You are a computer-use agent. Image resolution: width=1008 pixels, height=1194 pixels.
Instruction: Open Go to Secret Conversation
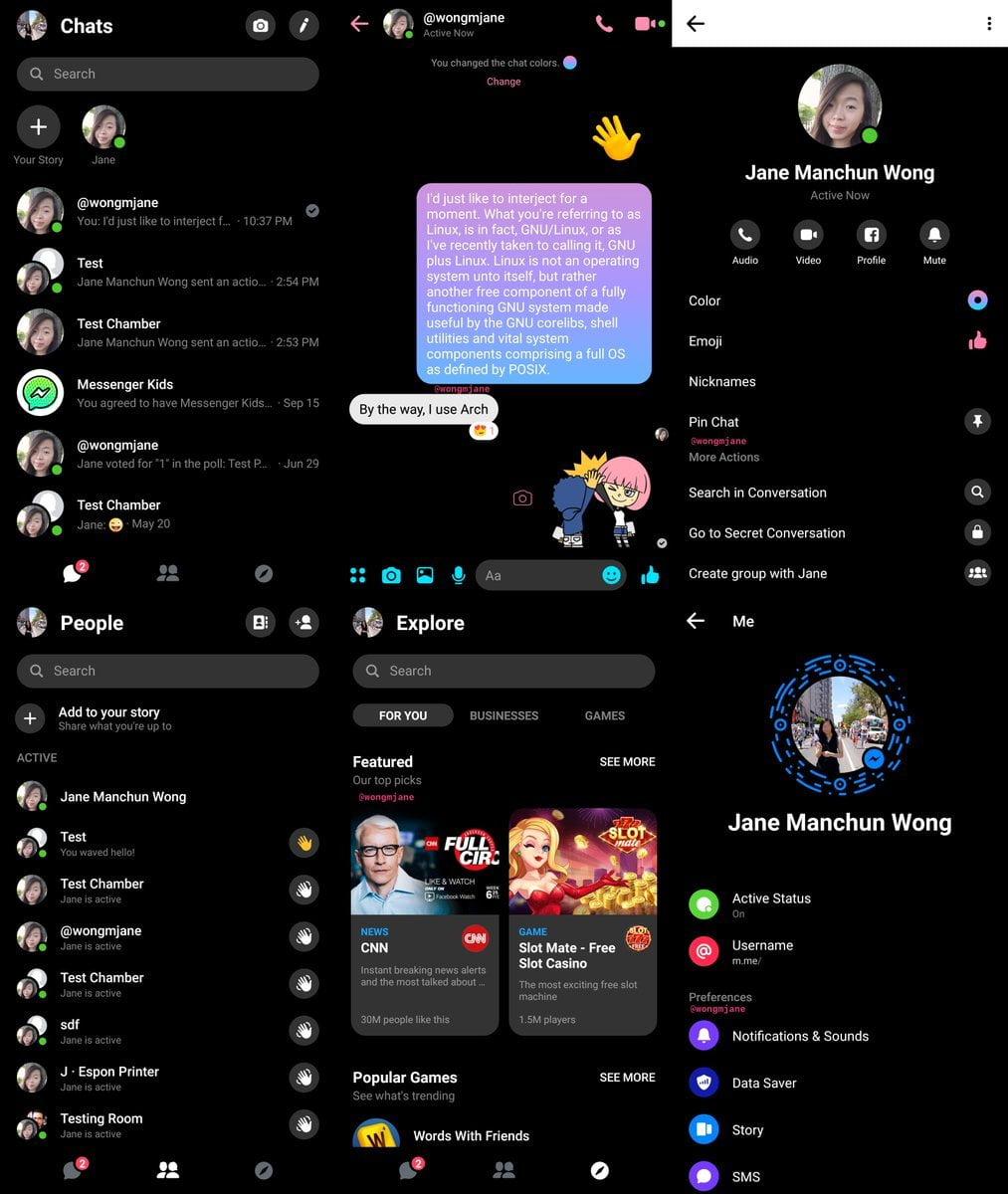pos(766,532)
